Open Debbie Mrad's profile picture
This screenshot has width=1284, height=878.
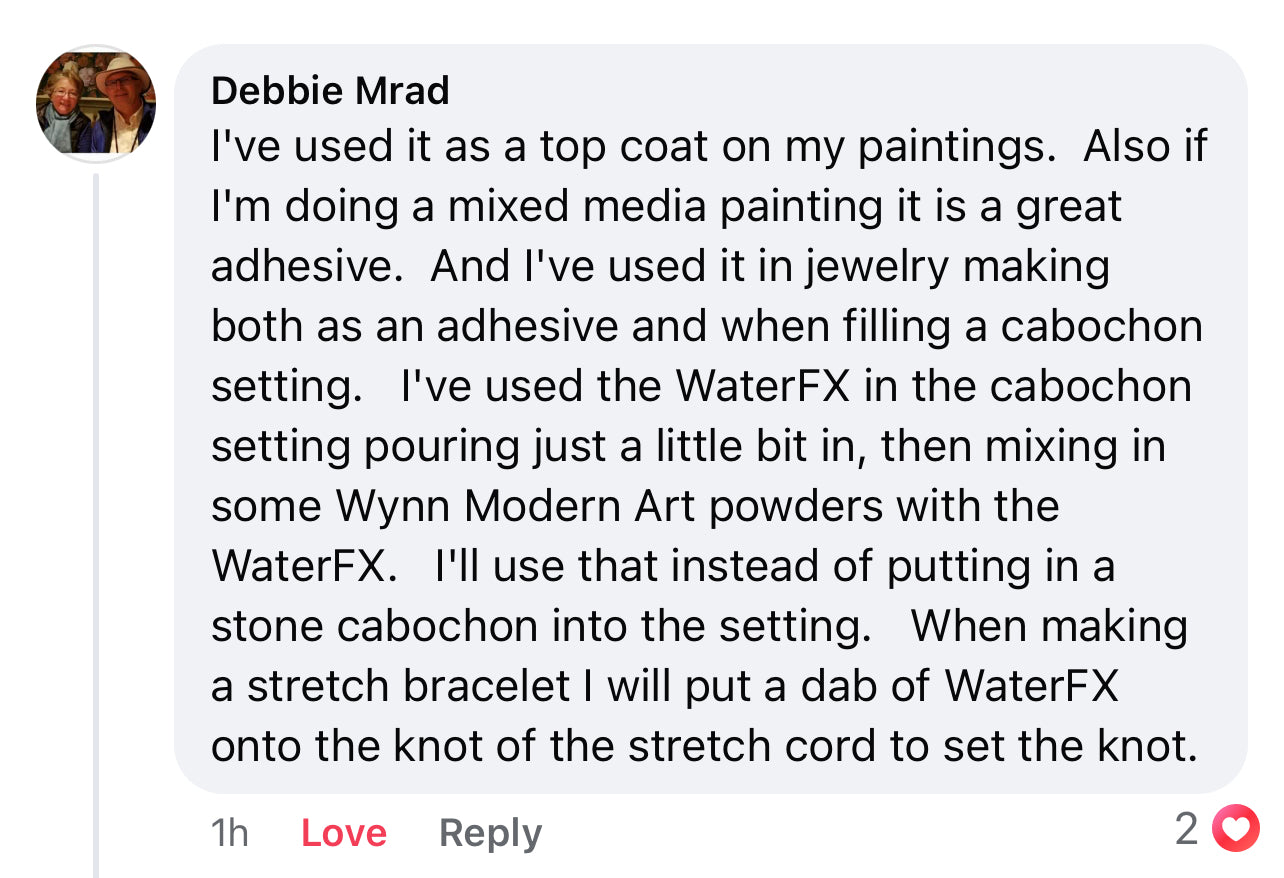[96, 102]
